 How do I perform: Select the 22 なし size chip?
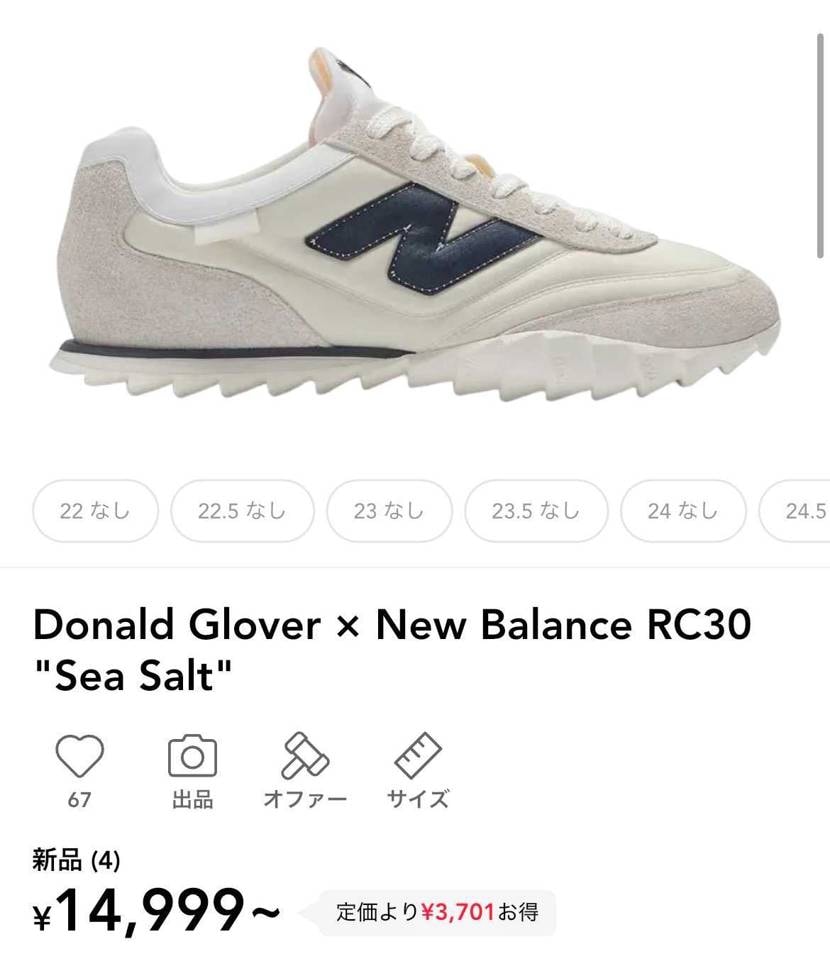(x=95, y=511)
